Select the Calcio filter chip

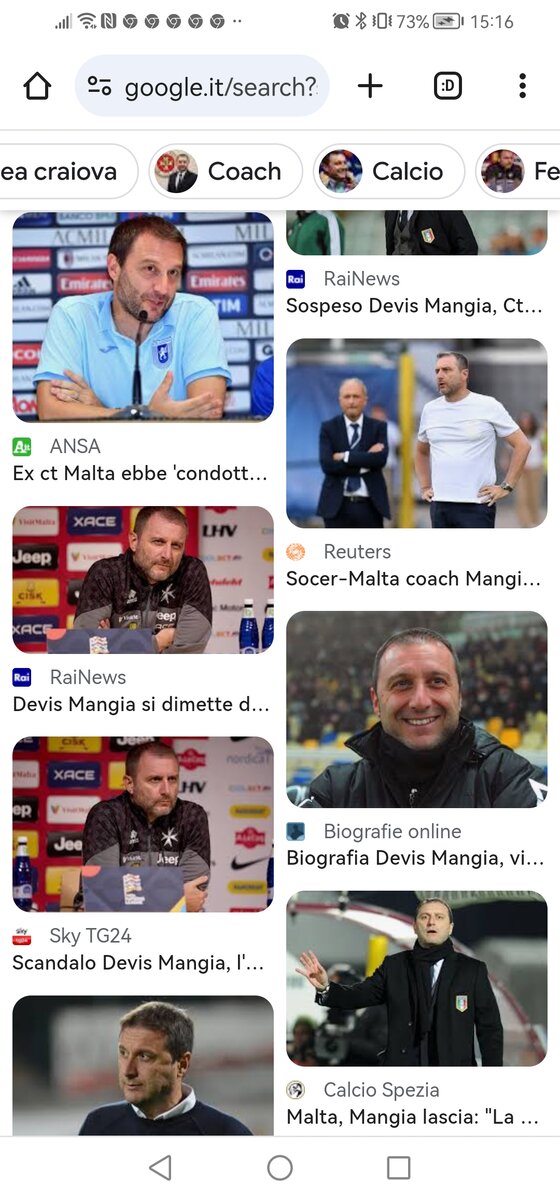click(389, 172)
